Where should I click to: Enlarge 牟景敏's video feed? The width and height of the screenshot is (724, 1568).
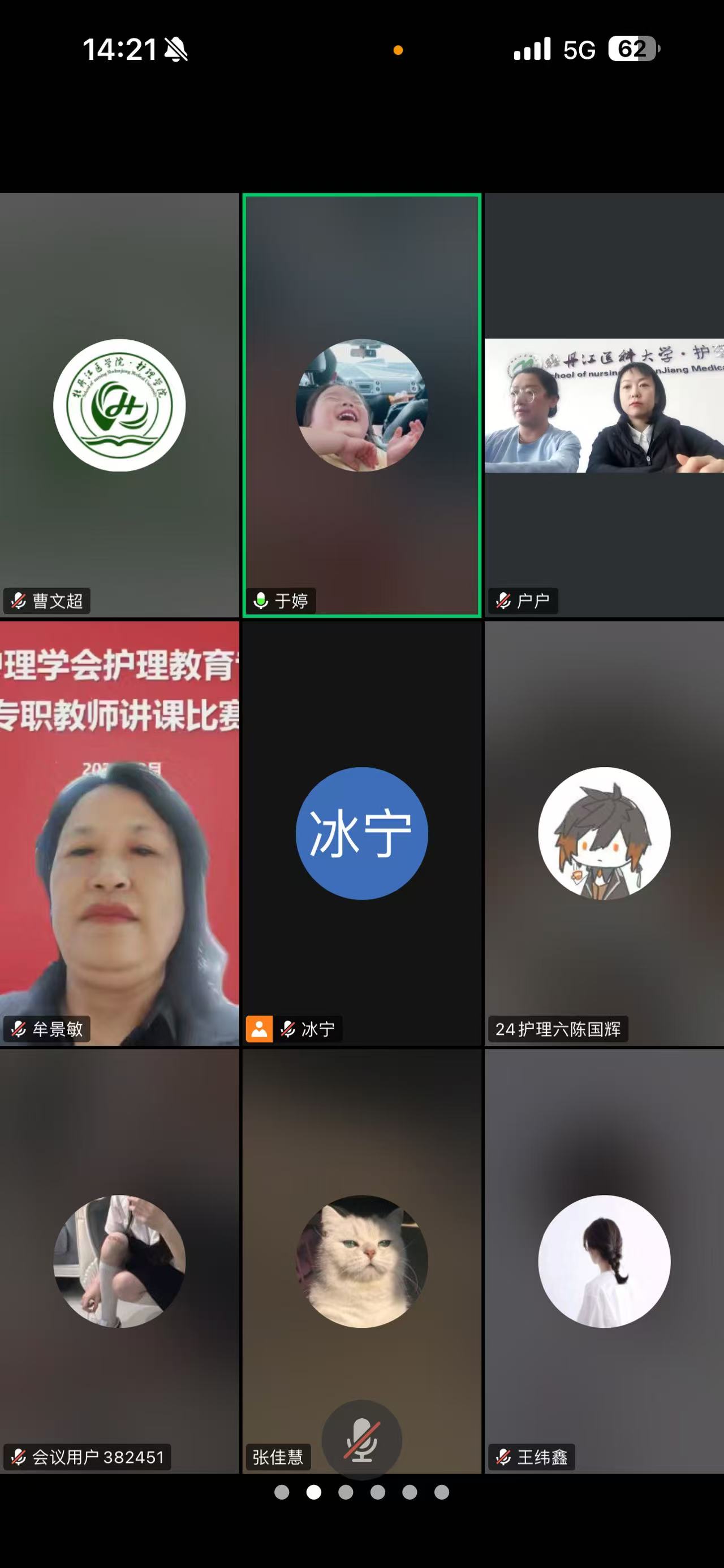click(x=119, y=833)
